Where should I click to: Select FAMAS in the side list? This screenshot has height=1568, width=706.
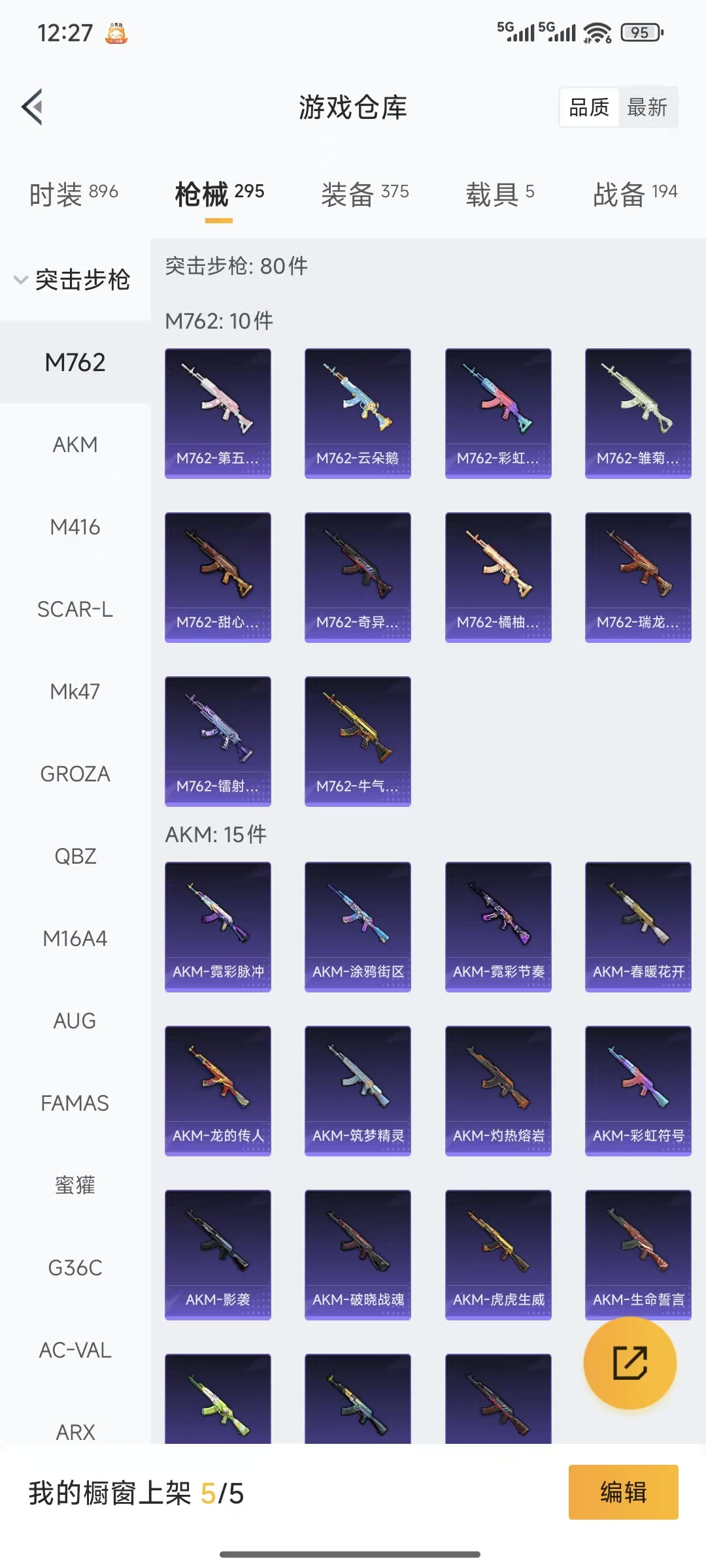coord(75,1103)
